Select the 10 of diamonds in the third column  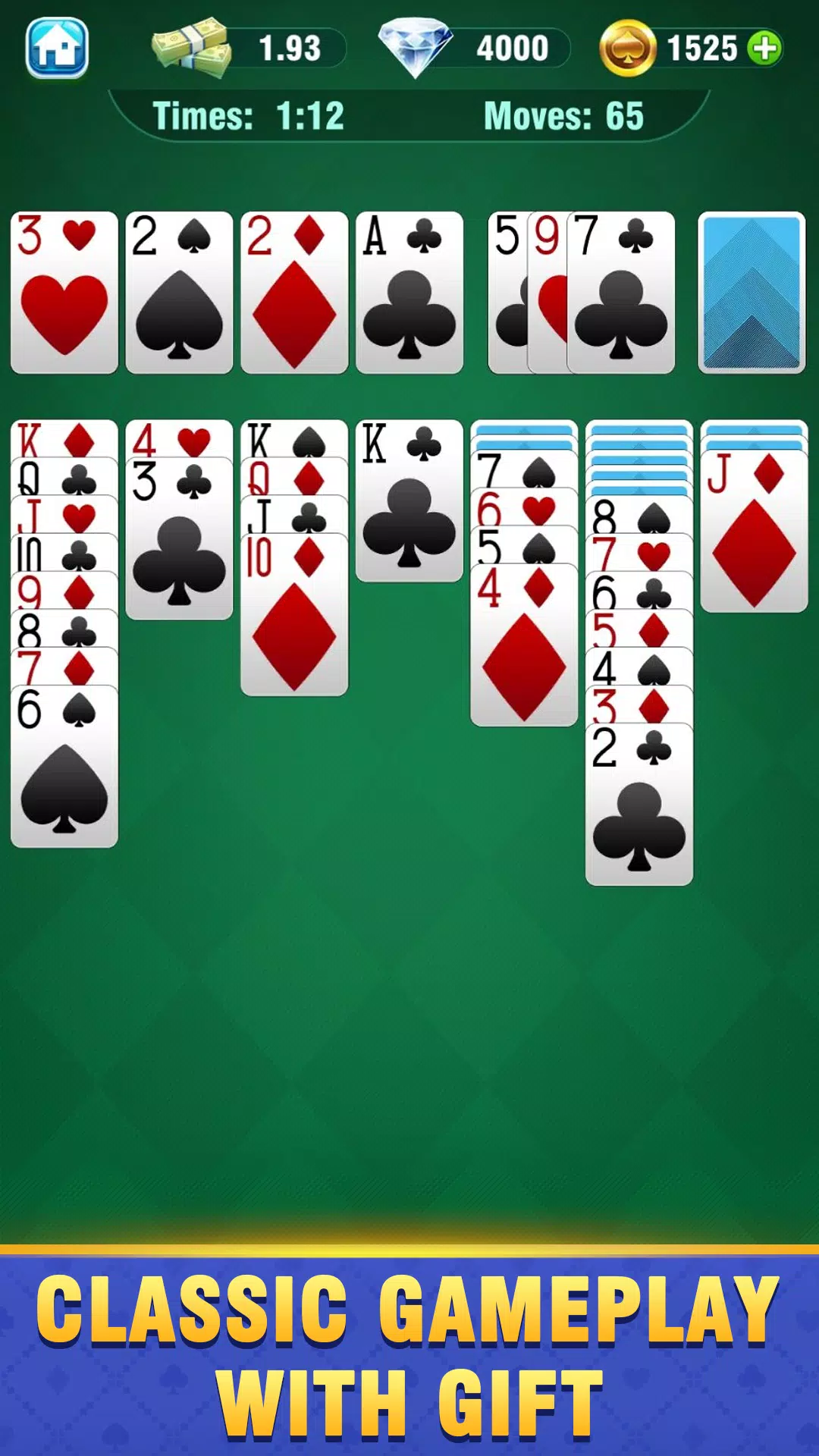click(x=294, y=614)
